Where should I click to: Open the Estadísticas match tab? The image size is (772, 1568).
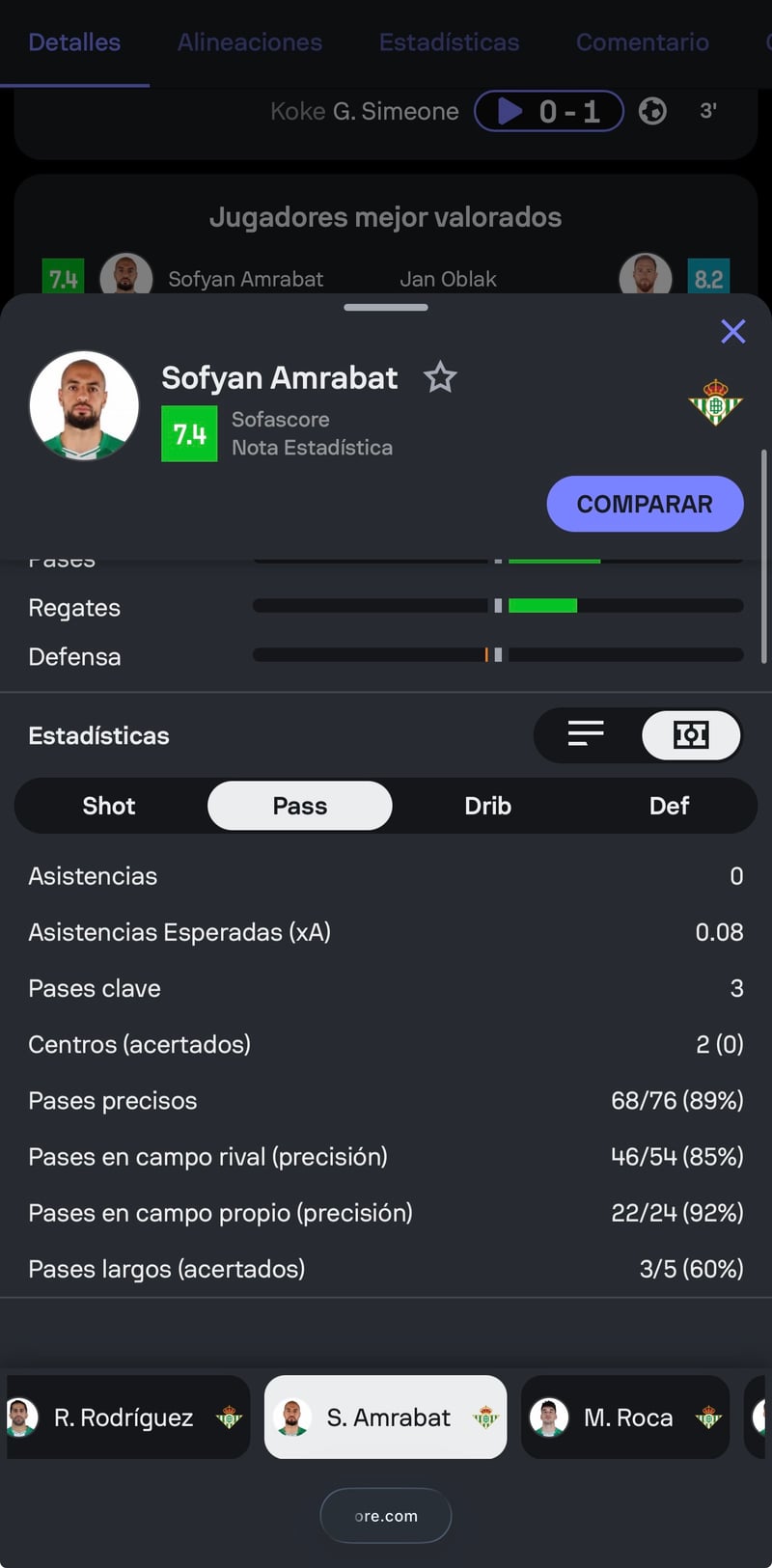point(449,42)
